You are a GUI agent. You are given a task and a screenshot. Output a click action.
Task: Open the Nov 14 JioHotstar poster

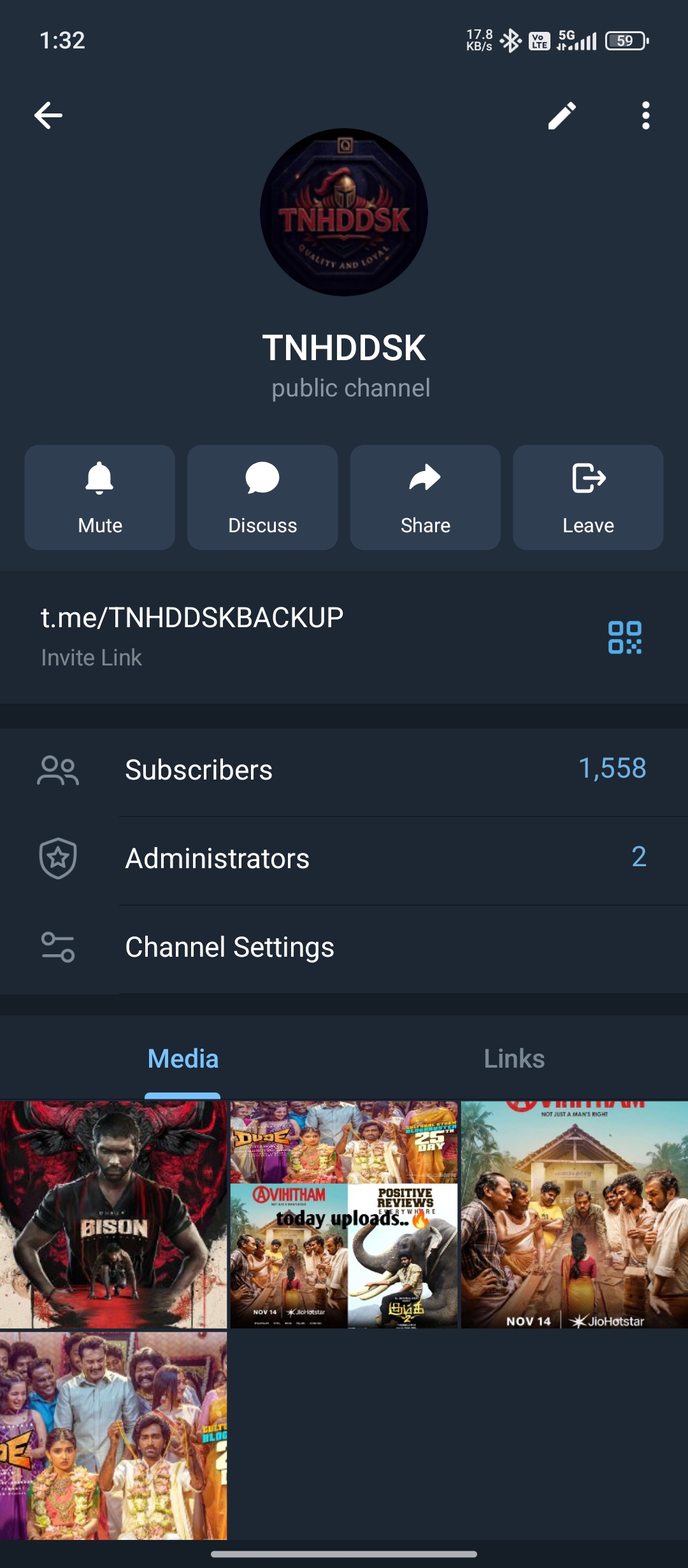(575, 1215)
